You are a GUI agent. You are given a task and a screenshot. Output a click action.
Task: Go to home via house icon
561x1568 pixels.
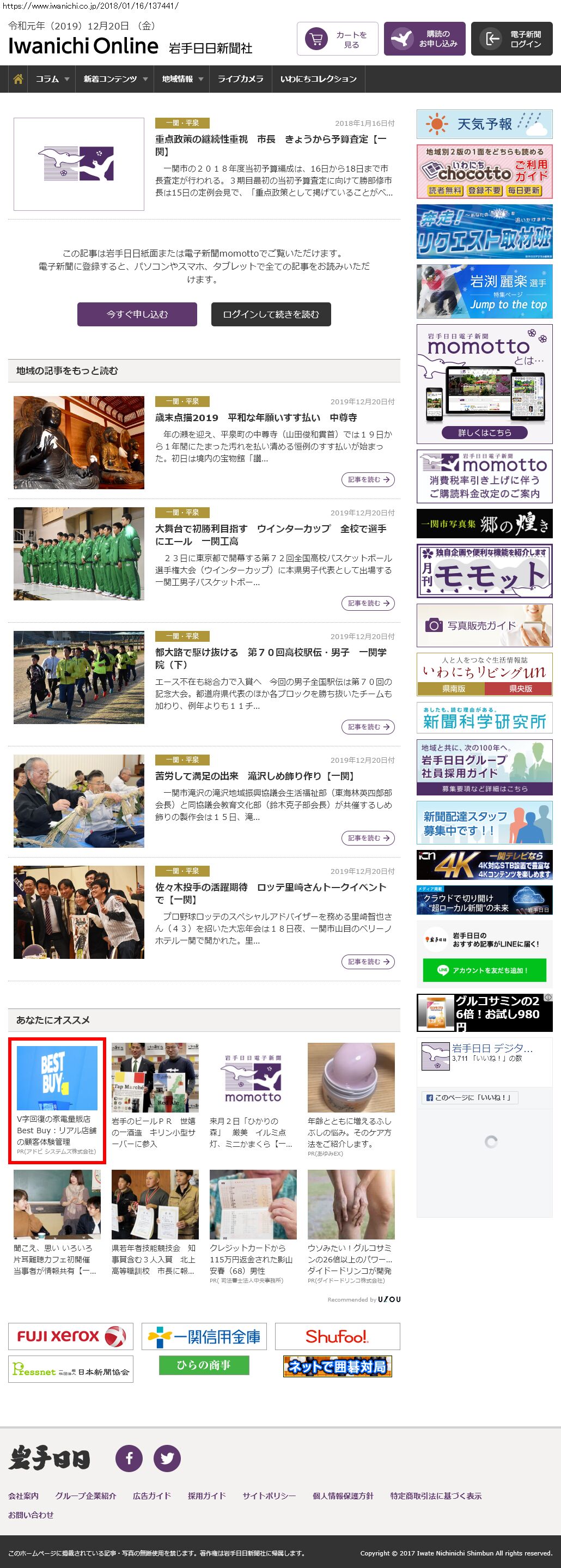[x=19, y=79]
